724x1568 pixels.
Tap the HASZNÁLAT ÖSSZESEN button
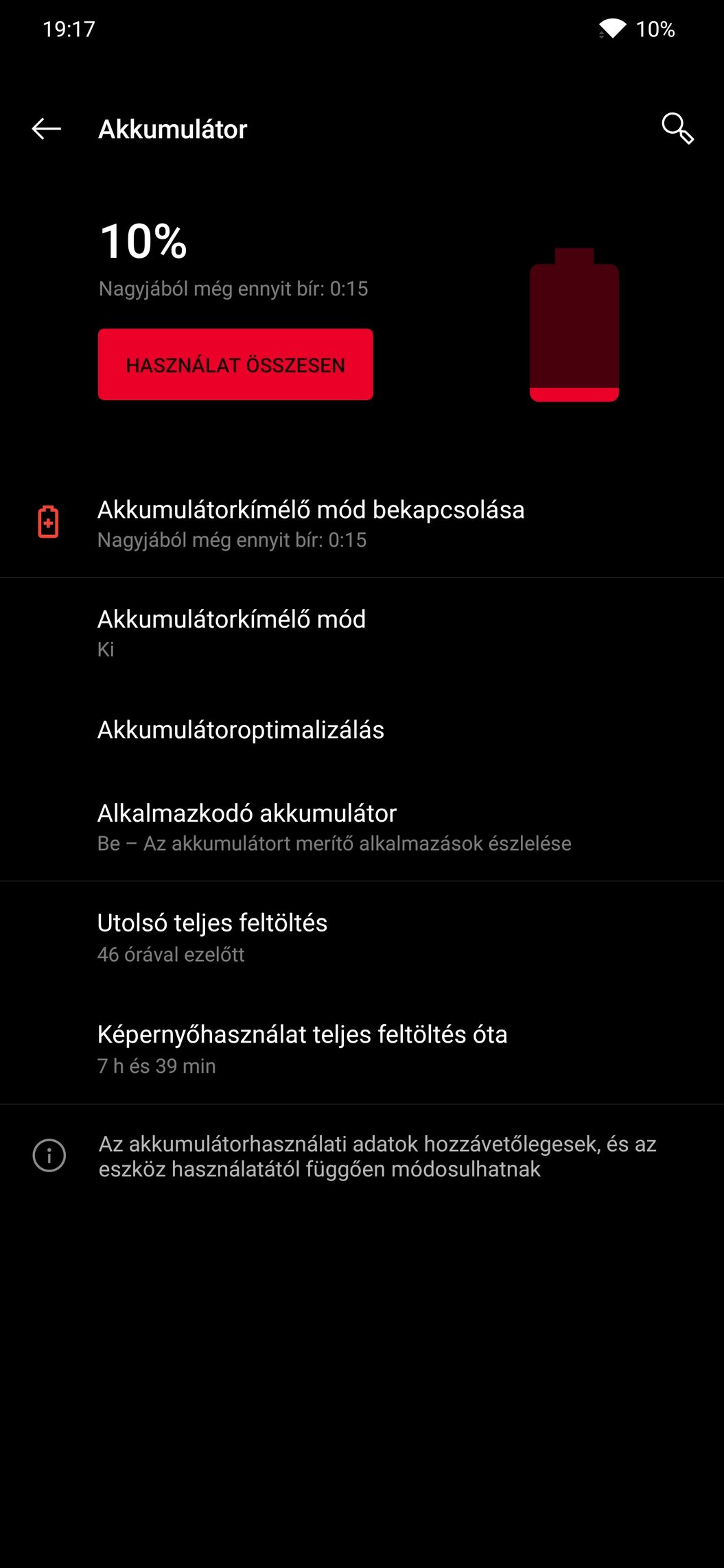point(235,364)
